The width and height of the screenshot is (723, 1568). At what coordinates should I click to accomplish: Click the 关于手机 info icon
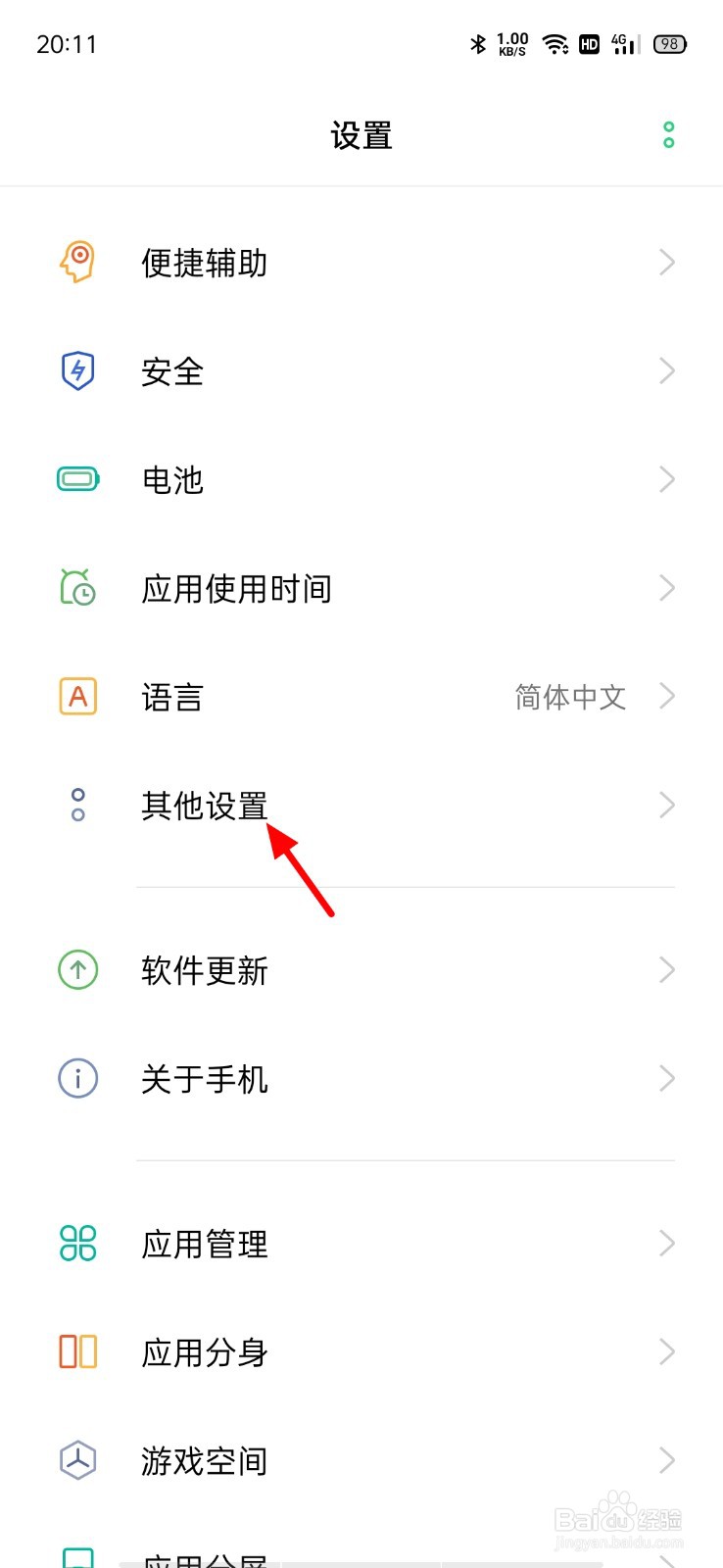pyautogui.click(x=77, y=1078)
